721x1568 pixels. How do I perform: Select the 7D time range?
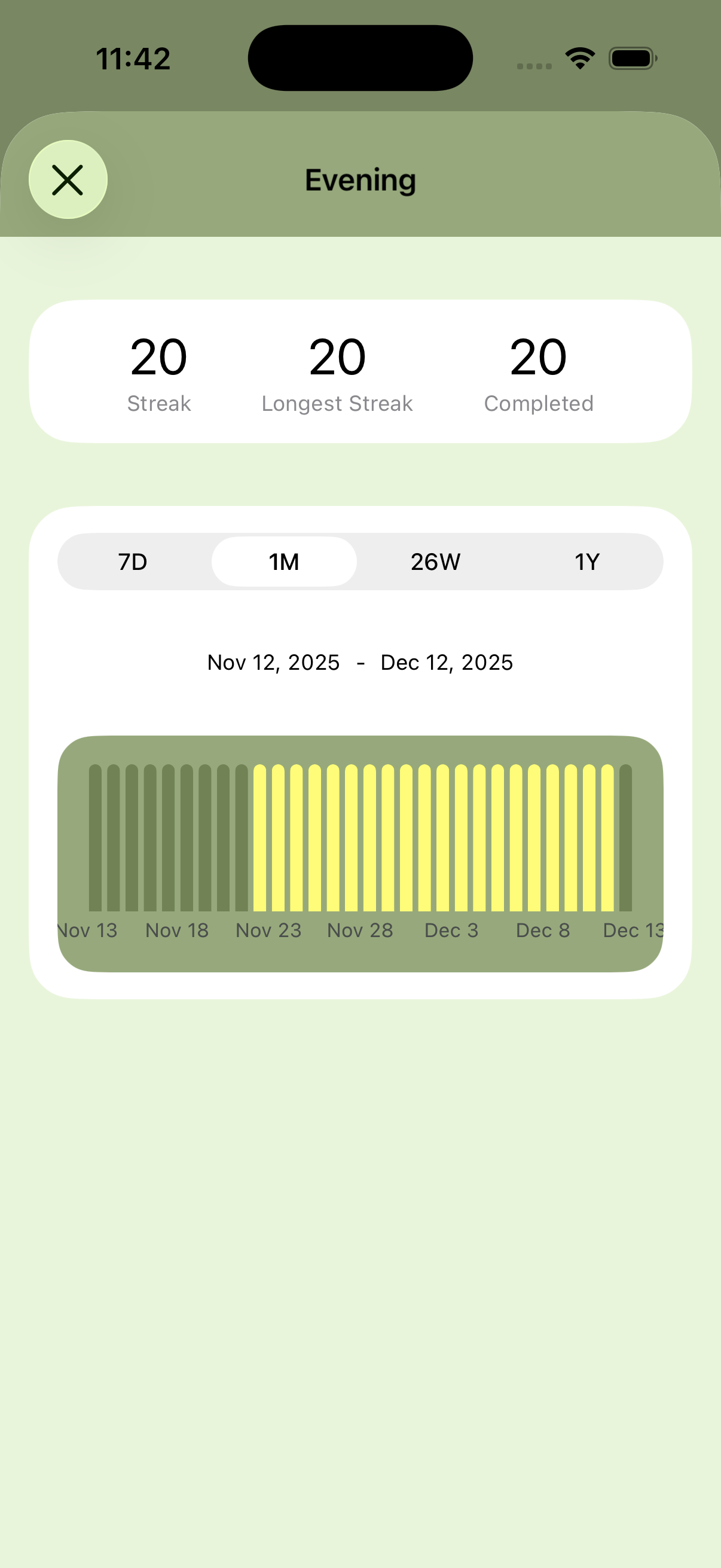[x=133, y=561]
